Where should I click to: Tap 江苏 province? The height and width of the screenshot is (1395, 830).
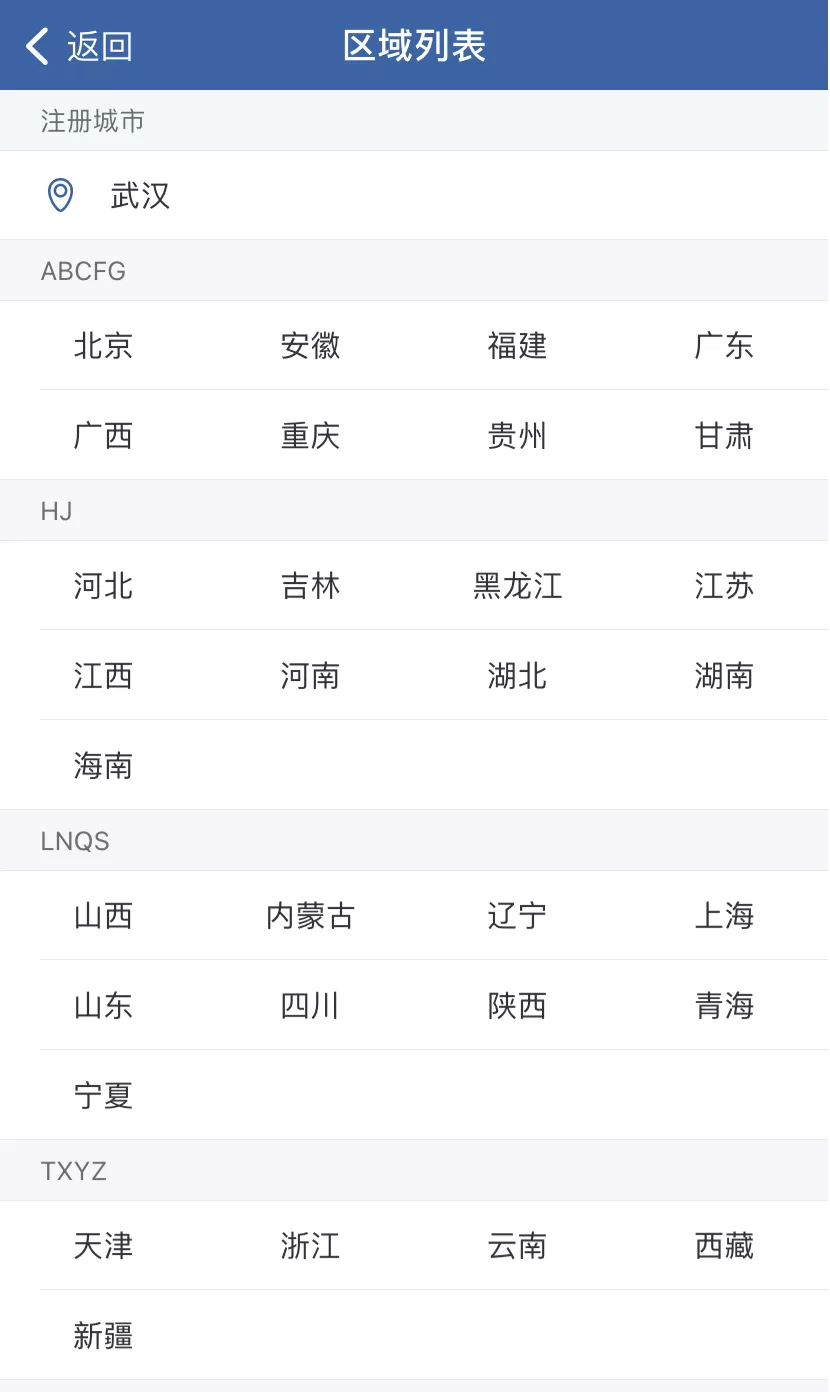point(724,586)
